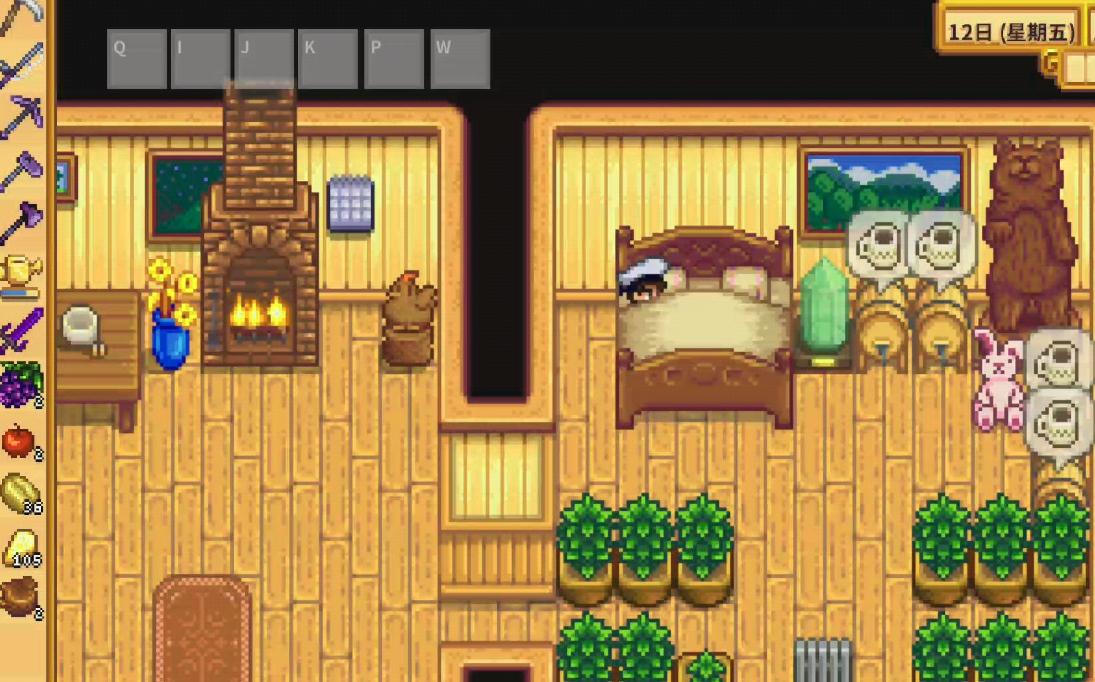Select the red apple item
The image size is (1095, 682).
coord(21,440)
